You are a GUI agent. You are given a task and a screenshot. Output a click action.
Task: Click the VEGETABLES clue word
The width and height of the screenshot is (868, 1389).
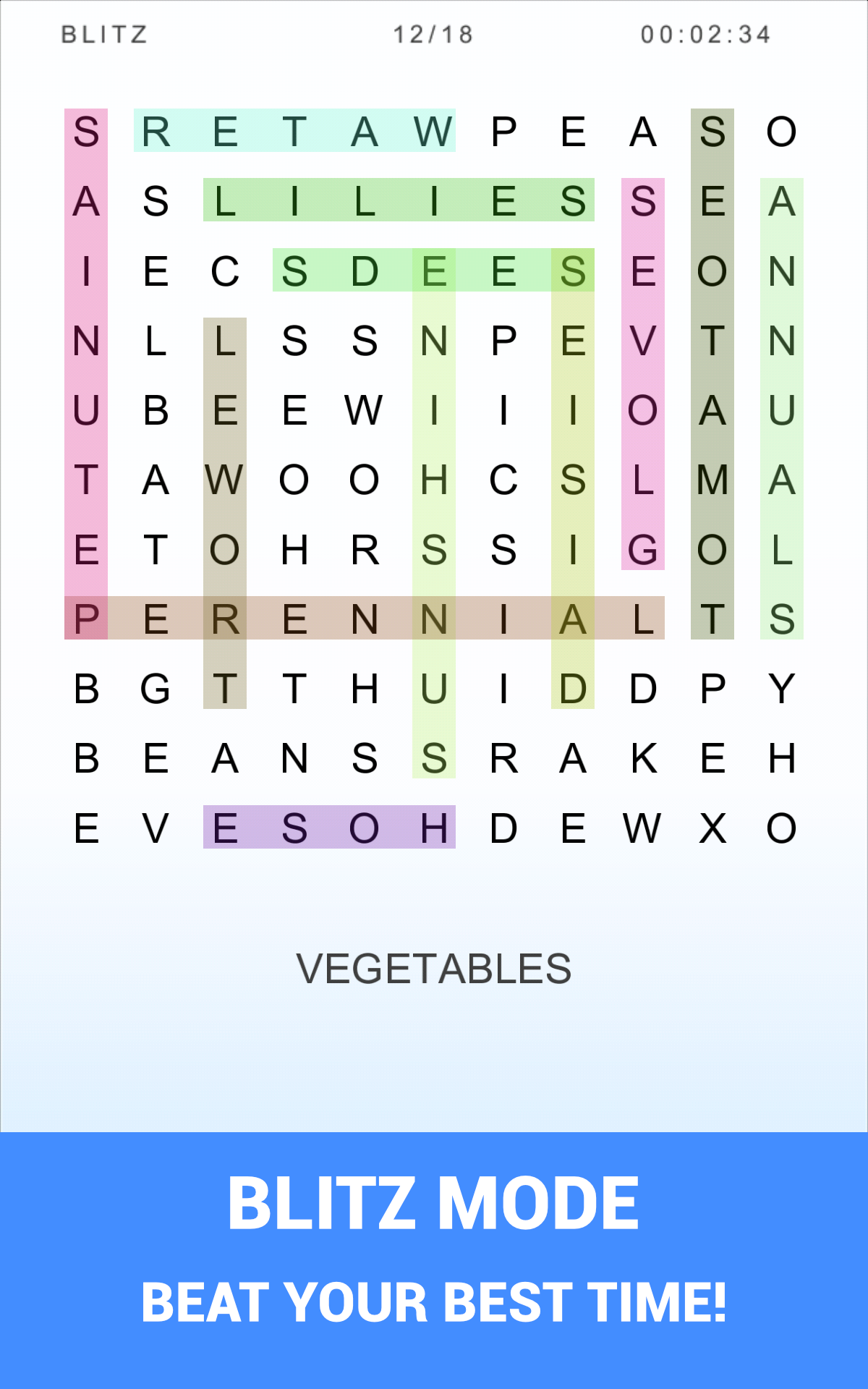coord(434,968)
